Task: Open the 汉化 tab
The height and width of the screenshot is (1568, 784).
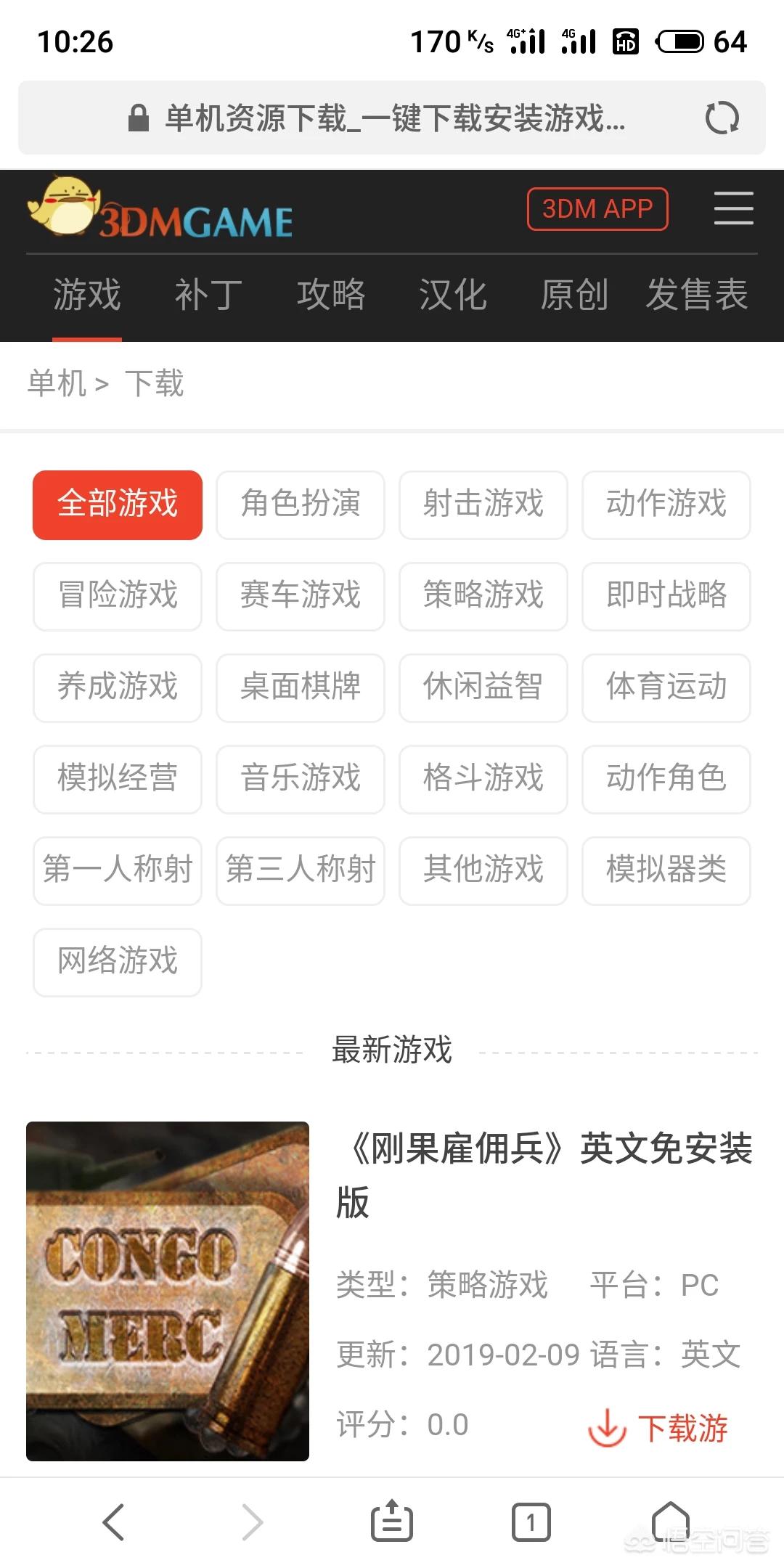Action: coord(452,295)
